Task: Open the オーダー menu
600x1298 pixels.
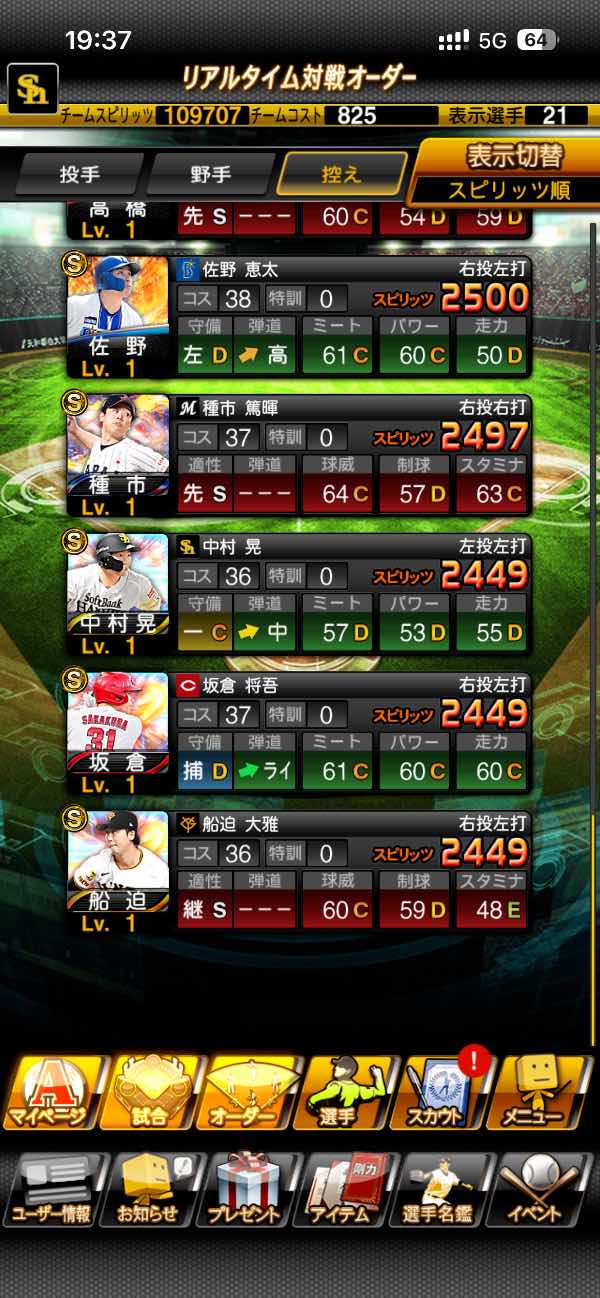Action: [248, 1092]
